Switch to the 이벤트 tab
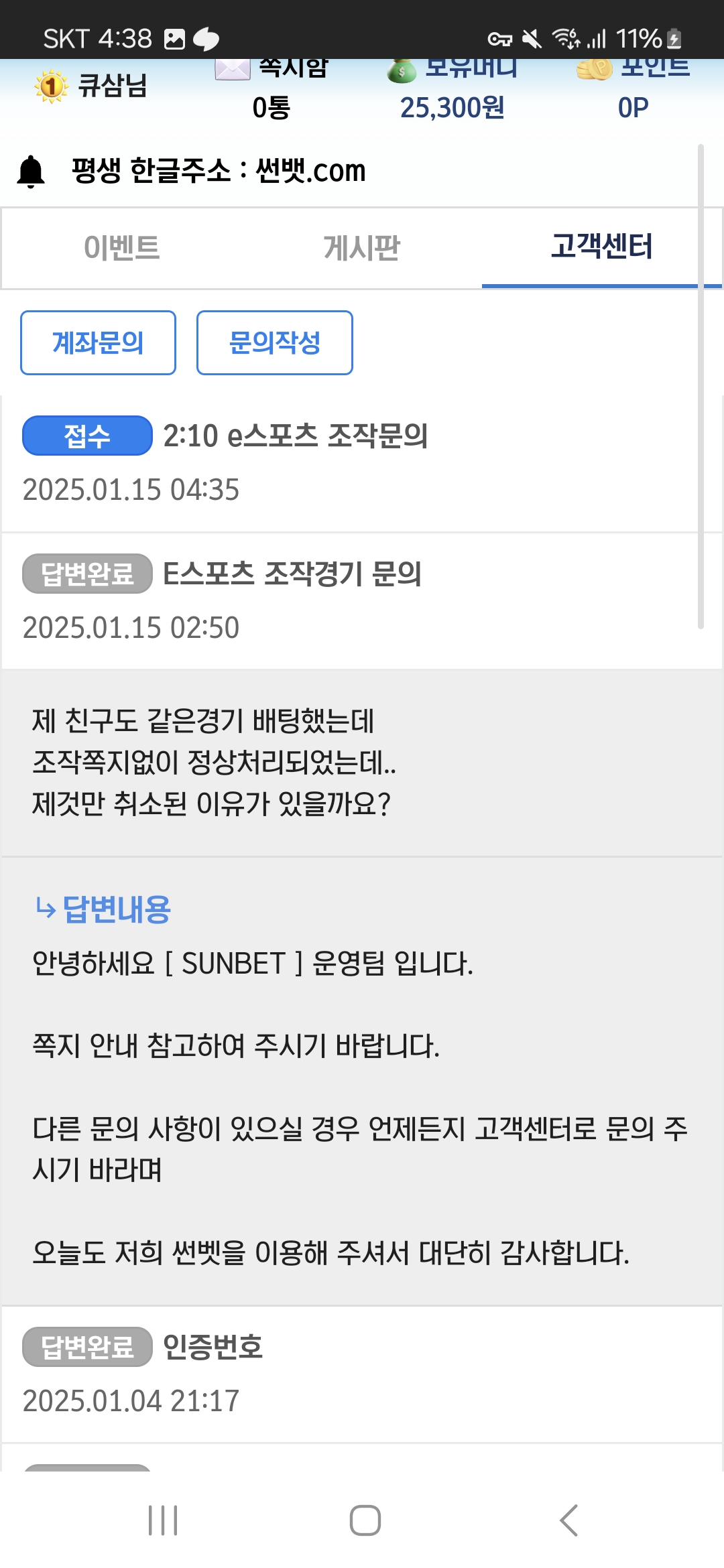 coord(121,248)
